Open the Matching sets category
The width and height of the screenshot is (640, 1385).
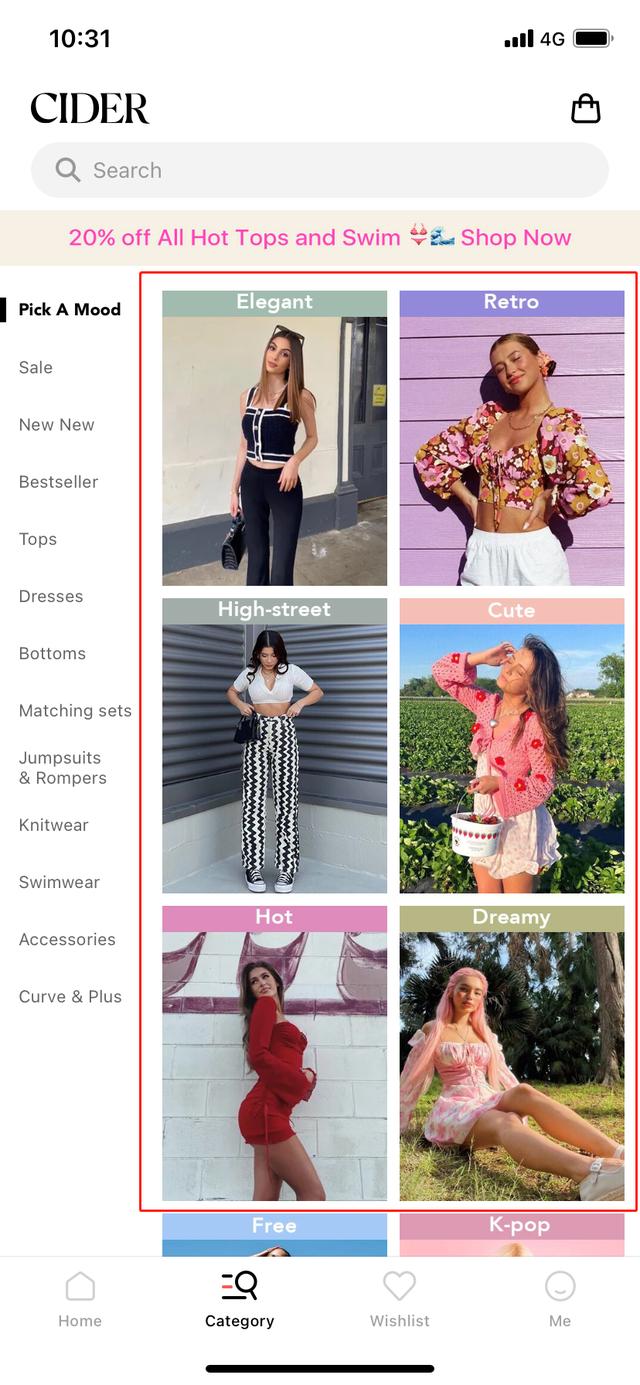75,710
